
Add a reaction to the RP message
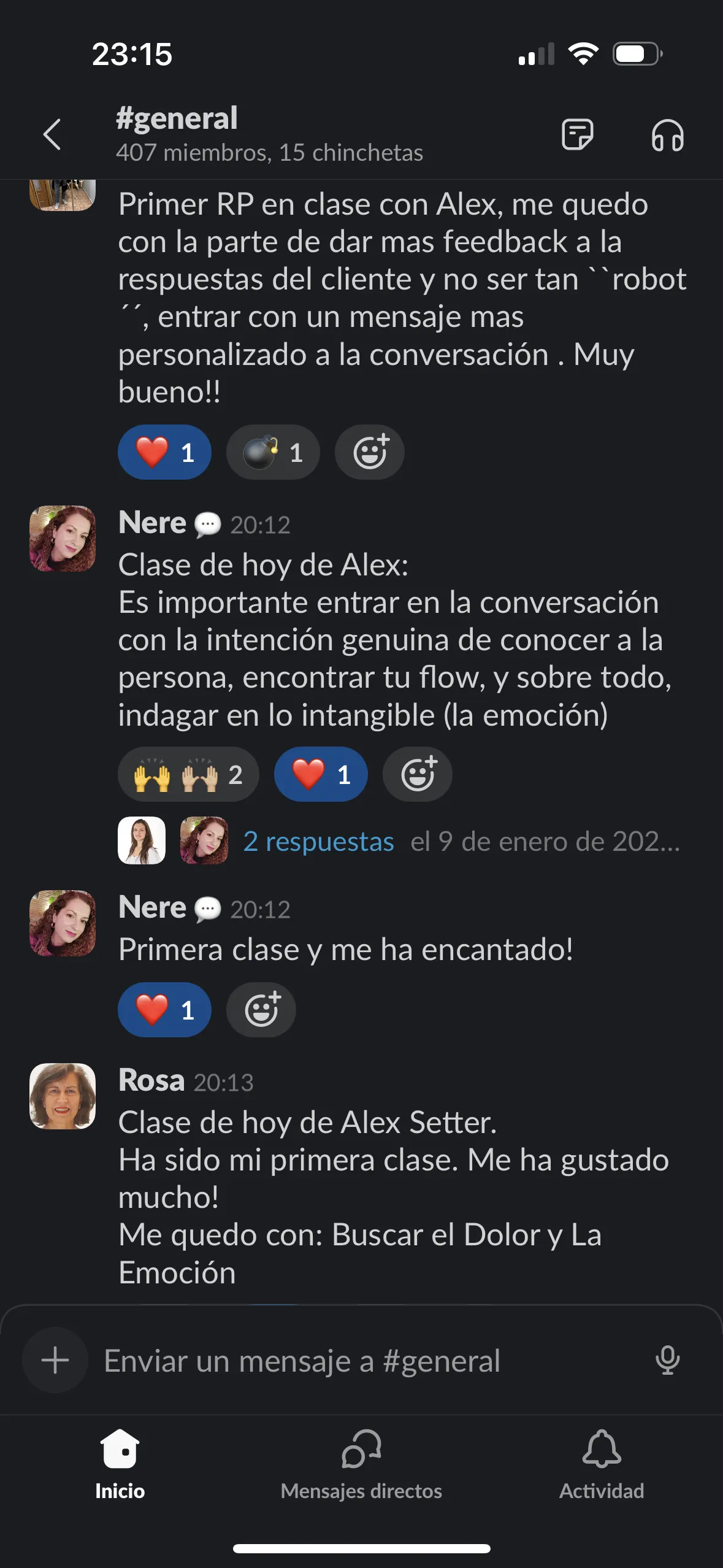pos(370,453)
